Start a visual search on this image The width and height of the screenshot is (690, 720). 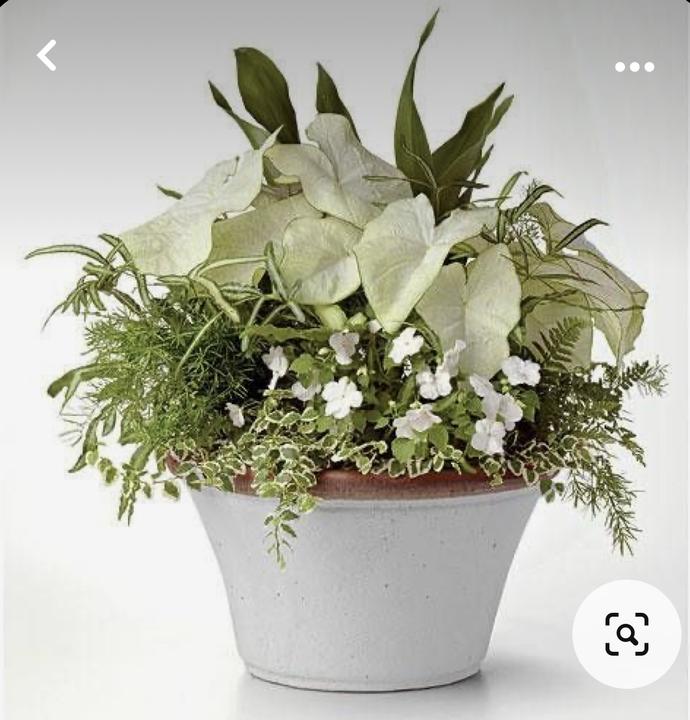click(627, 633)
